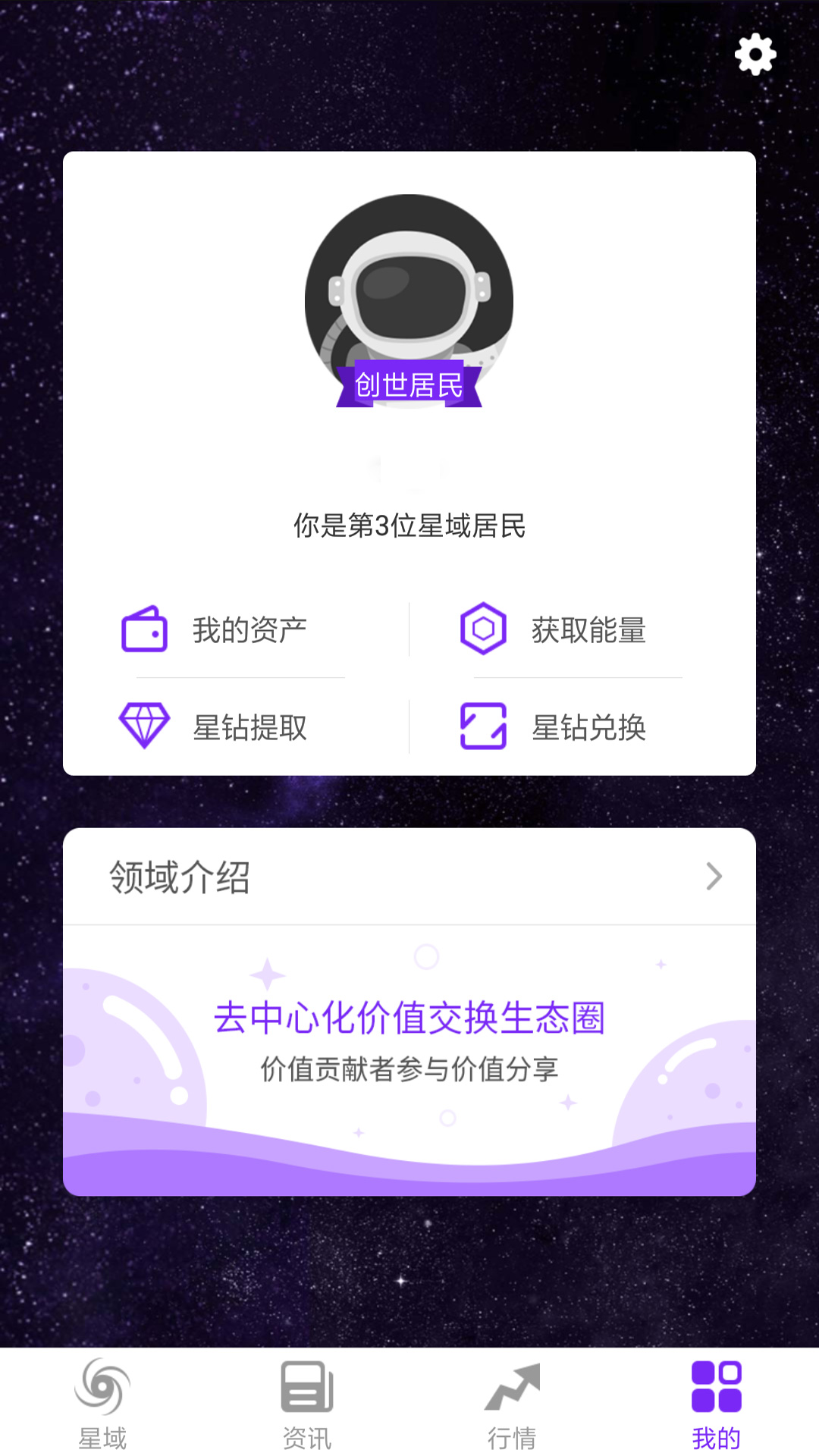Screen dimensions: 819x1456
Task: Open 星钻兑换 (Star Diamond Exchange)
Action: pyautogui.click(x=554, y=726)
